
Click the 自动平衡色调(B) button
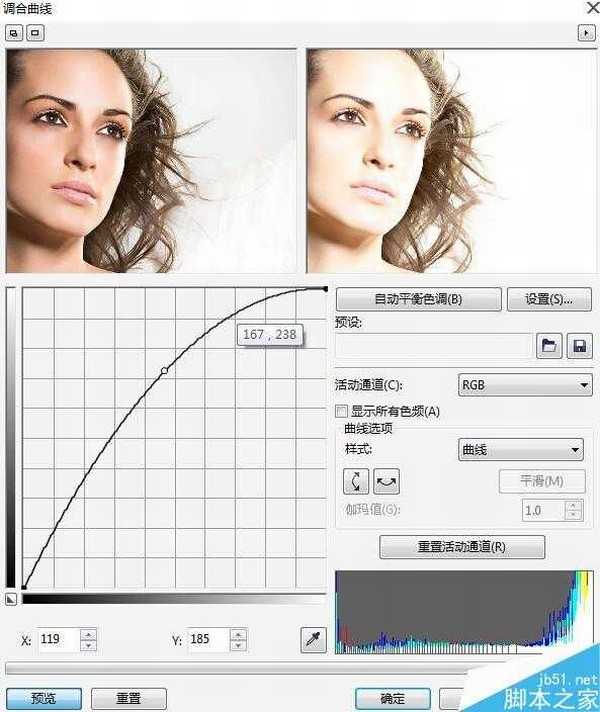point(417,299)
